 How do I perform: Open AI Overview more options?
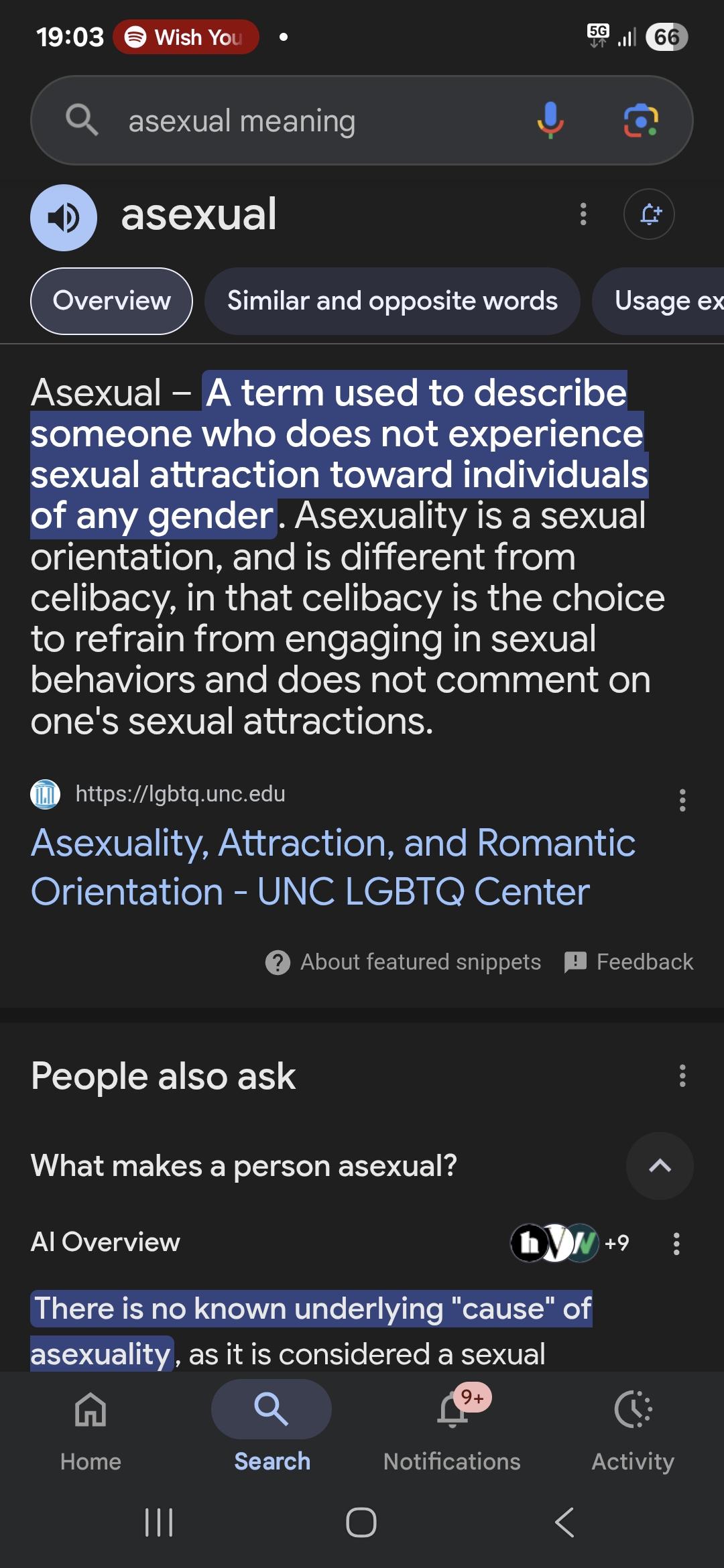click(x=676, y=1244)
